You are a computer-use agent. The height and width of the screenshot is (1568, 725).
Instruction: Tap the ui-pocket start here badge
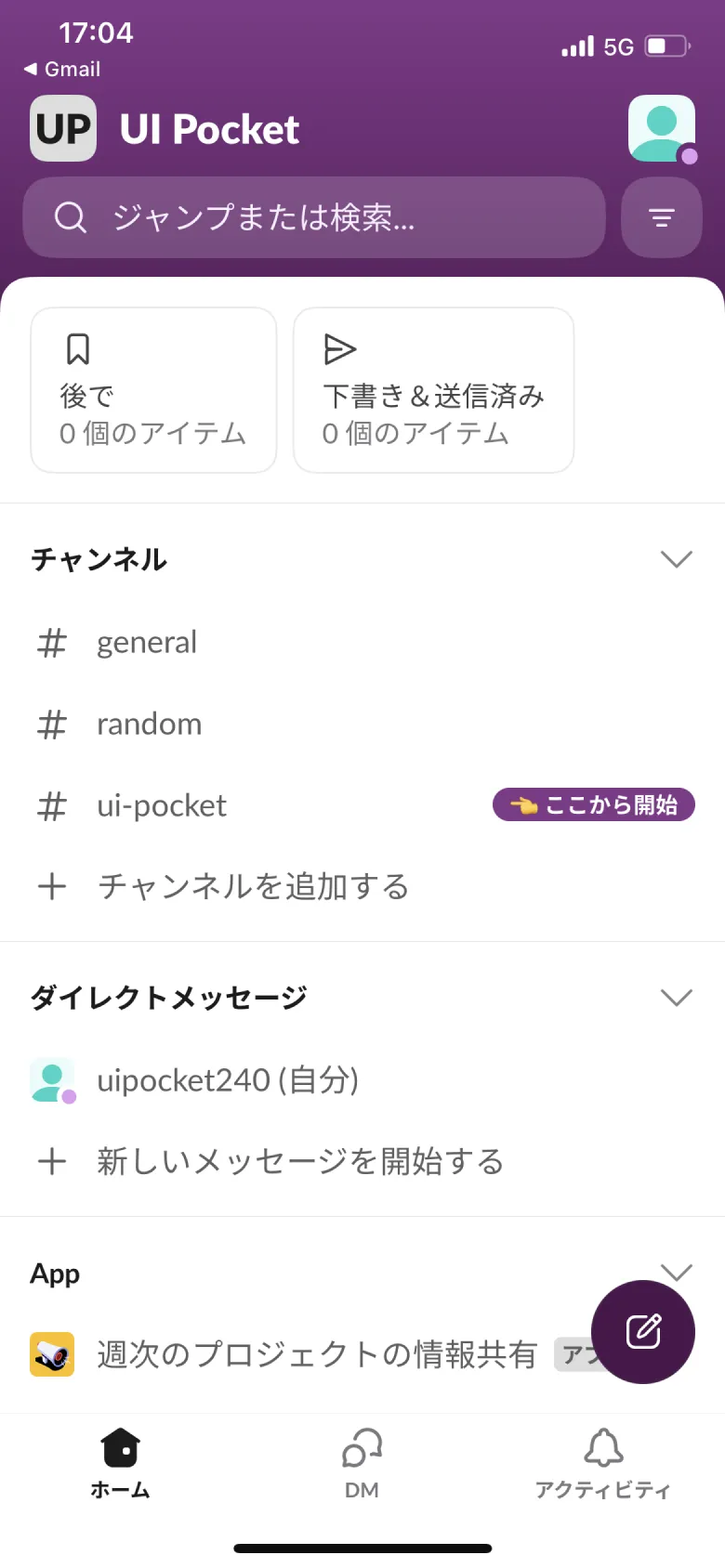593,804
